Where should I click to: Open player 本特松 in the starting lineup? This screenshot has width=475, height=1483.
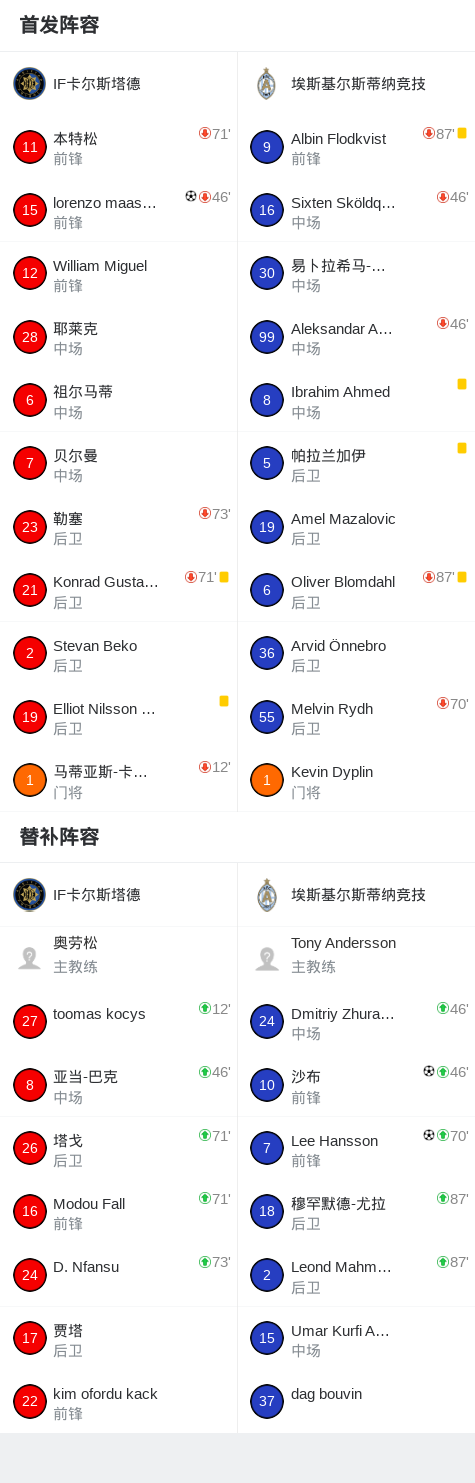118,147
